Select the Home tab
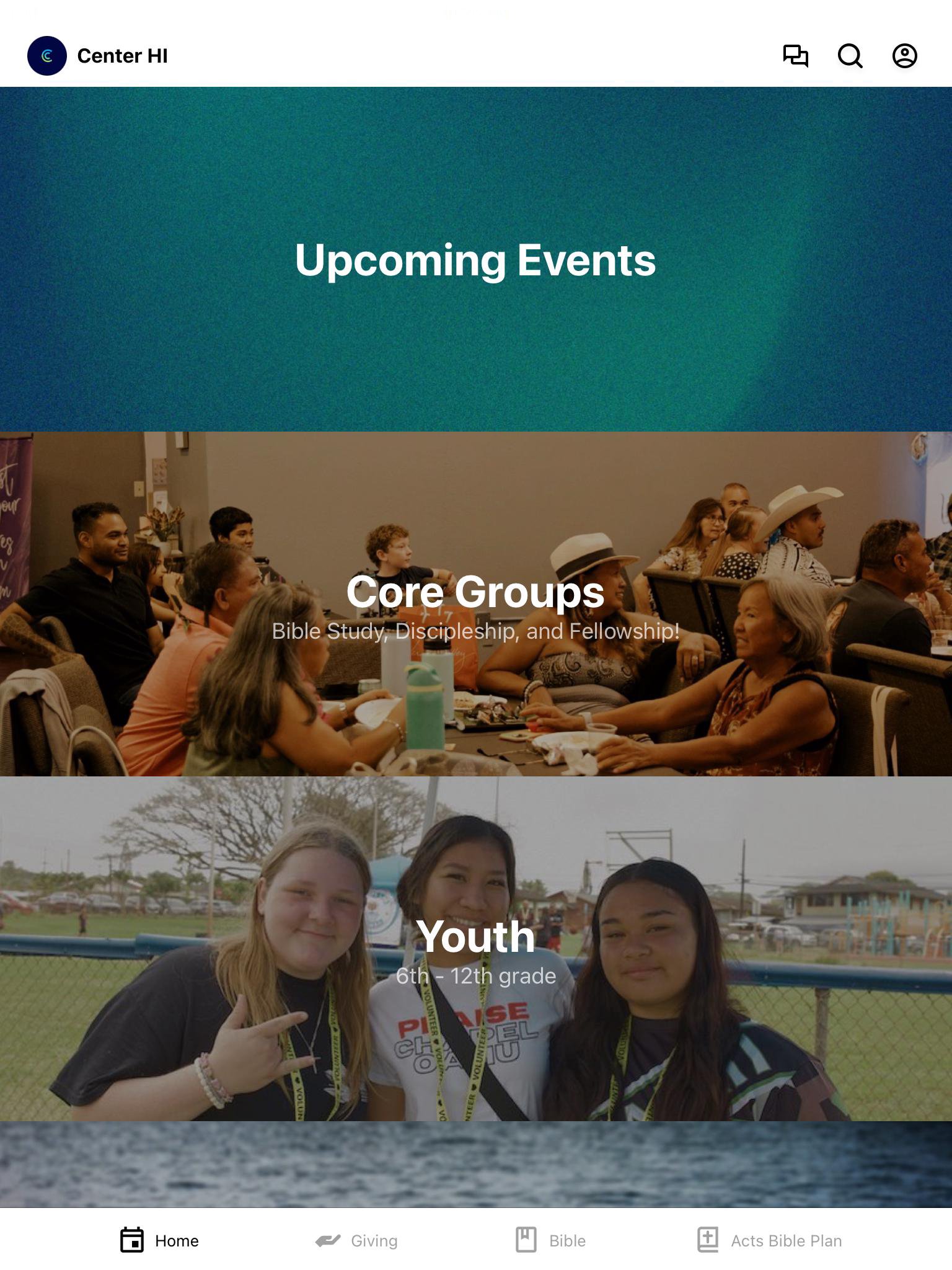Viewport: 952px width, 1270px height. pyautogui.click(x=159, y=1240)
